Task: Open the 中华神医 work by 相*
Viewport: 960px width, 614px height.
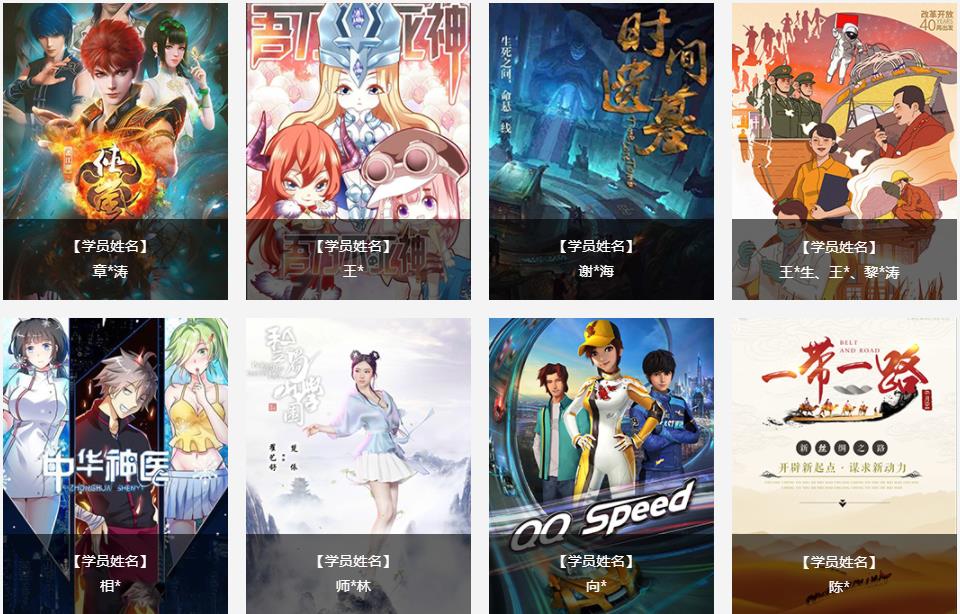Action: [x=115, y=465]
